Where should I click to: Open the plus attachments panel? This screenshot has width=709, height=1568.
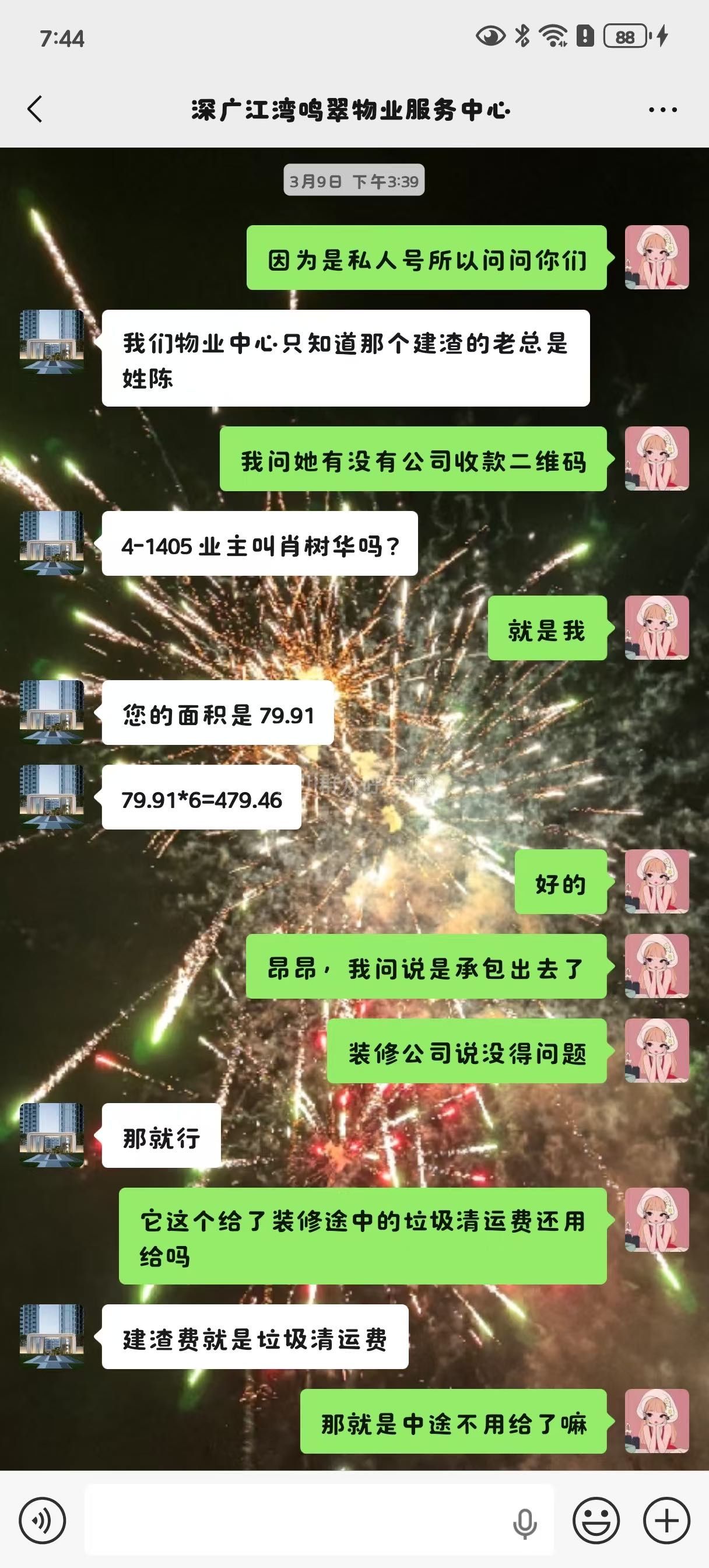pyautogui.click(x=666, y=1521)
